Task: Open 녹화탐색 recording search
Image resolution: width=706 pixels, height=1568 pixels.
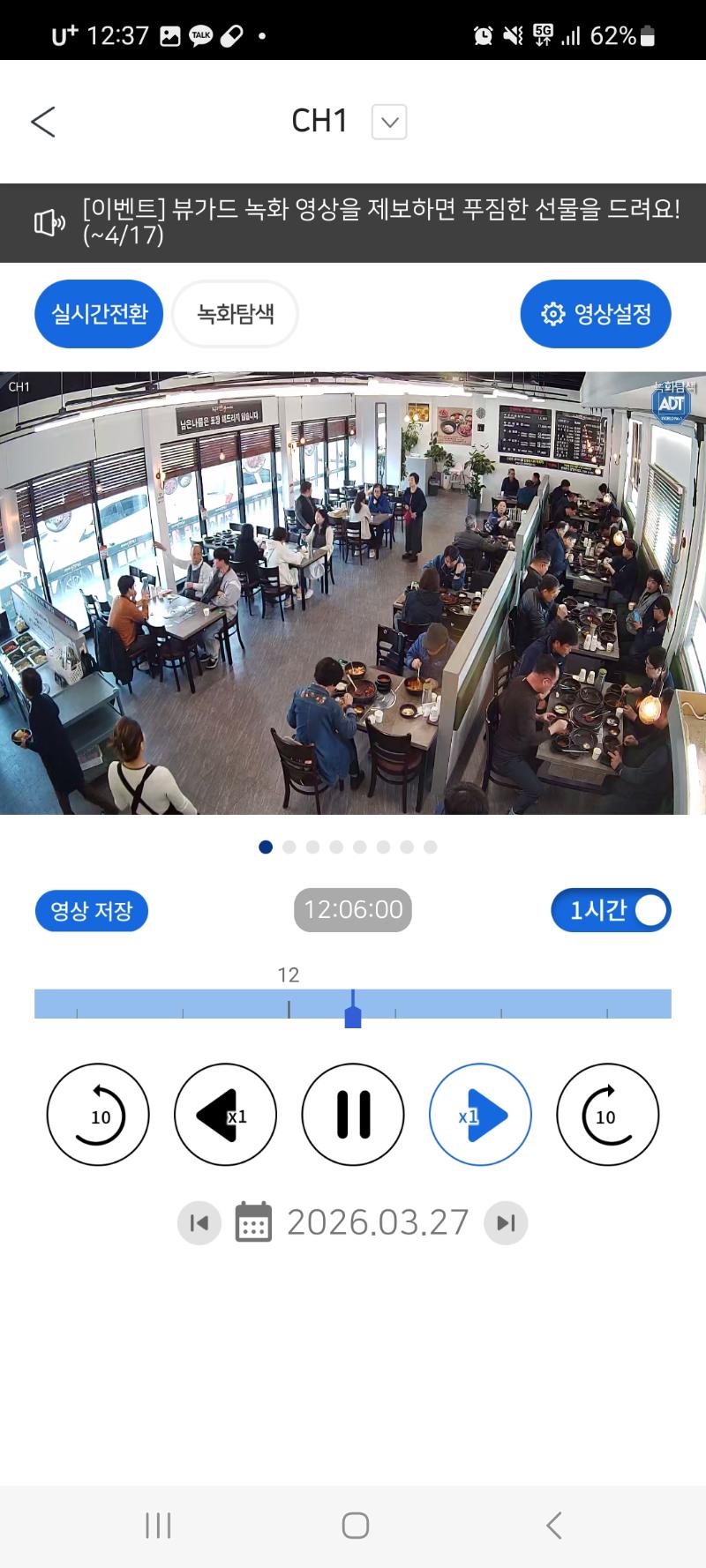Action: [x=235, y=314]
